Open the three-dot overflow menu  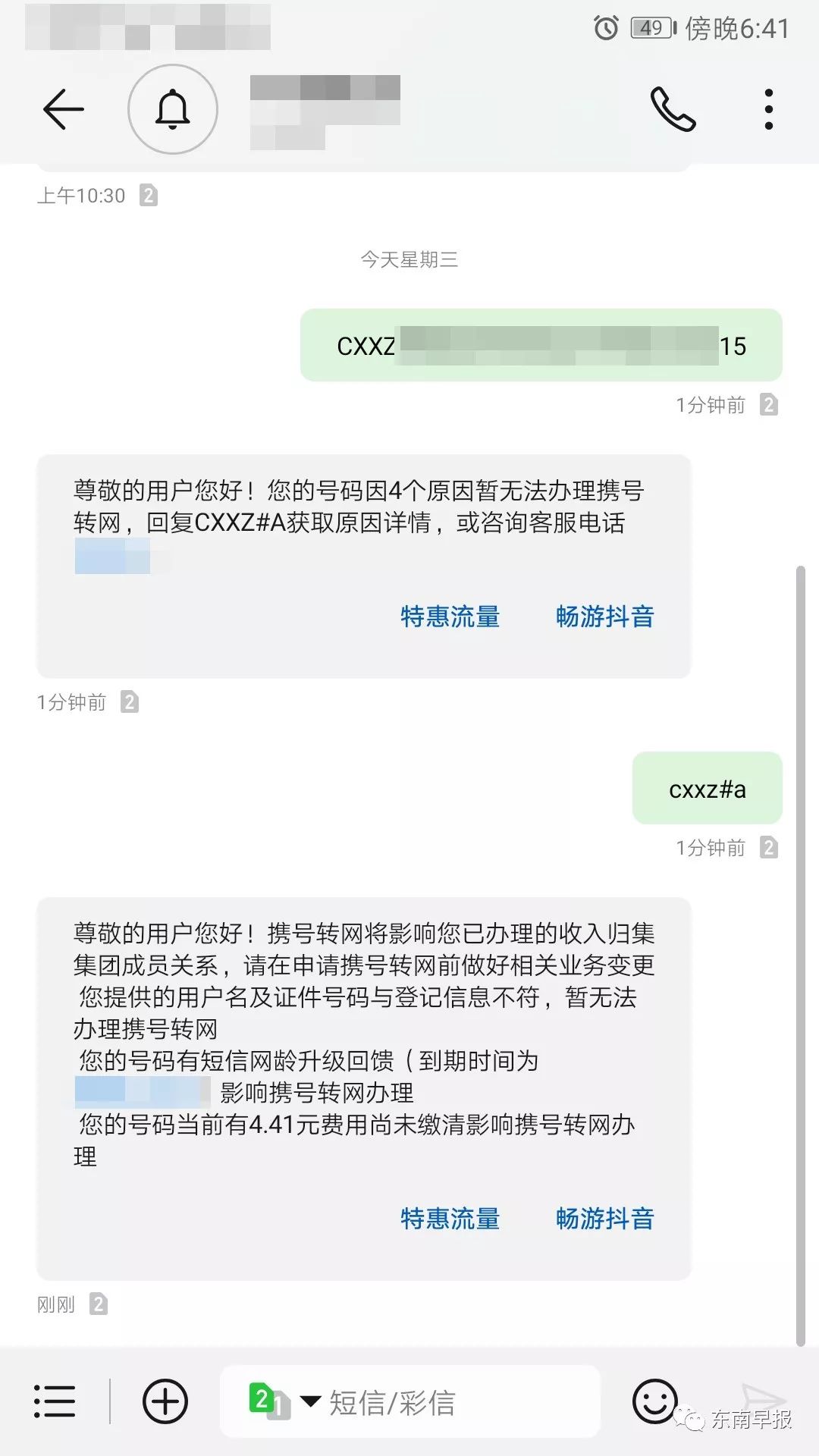[x=768, y=108]
